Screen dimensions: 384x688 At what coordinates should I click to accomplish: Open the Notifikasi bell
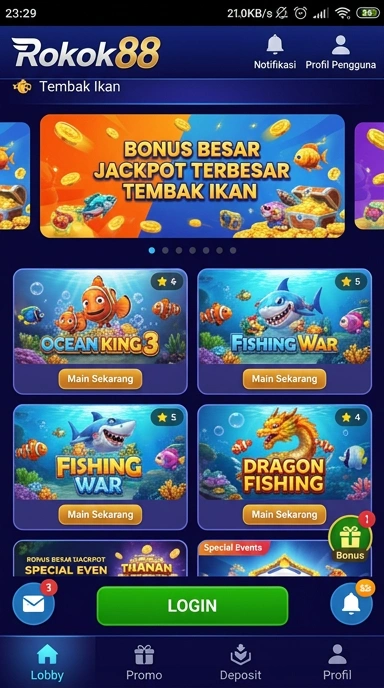[x=275, y=52]
